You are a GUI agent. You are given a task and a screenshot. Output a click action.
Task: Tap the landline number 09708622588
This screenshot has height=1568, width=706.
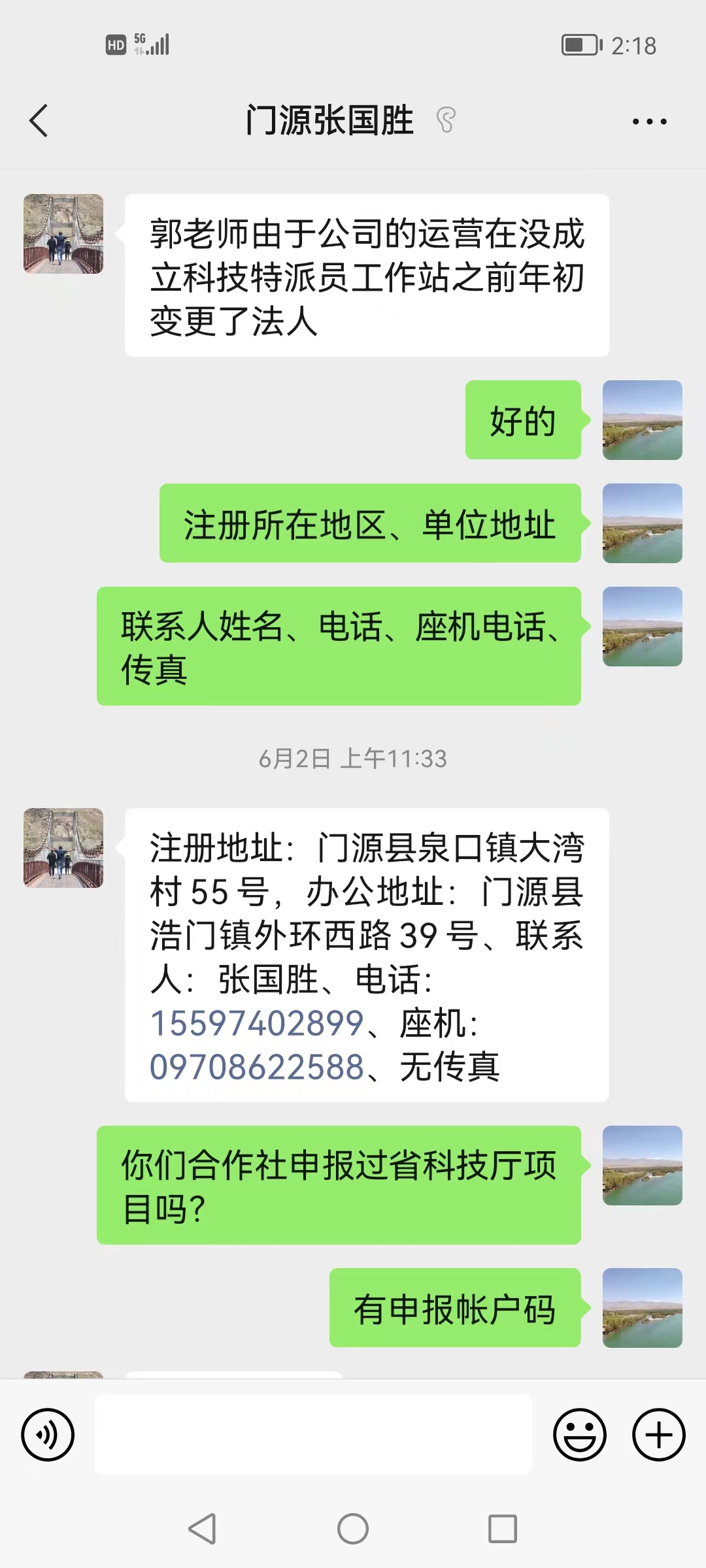pos(257,1068)
